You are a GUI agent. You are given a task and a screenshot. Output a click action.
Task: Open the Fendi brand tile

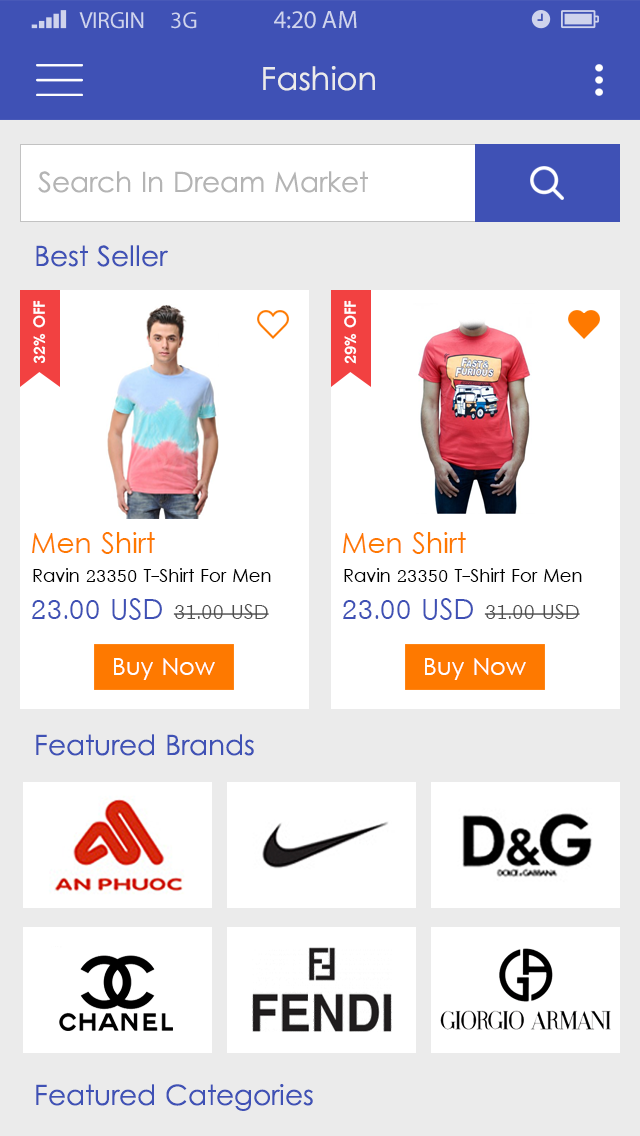[321, 990]
